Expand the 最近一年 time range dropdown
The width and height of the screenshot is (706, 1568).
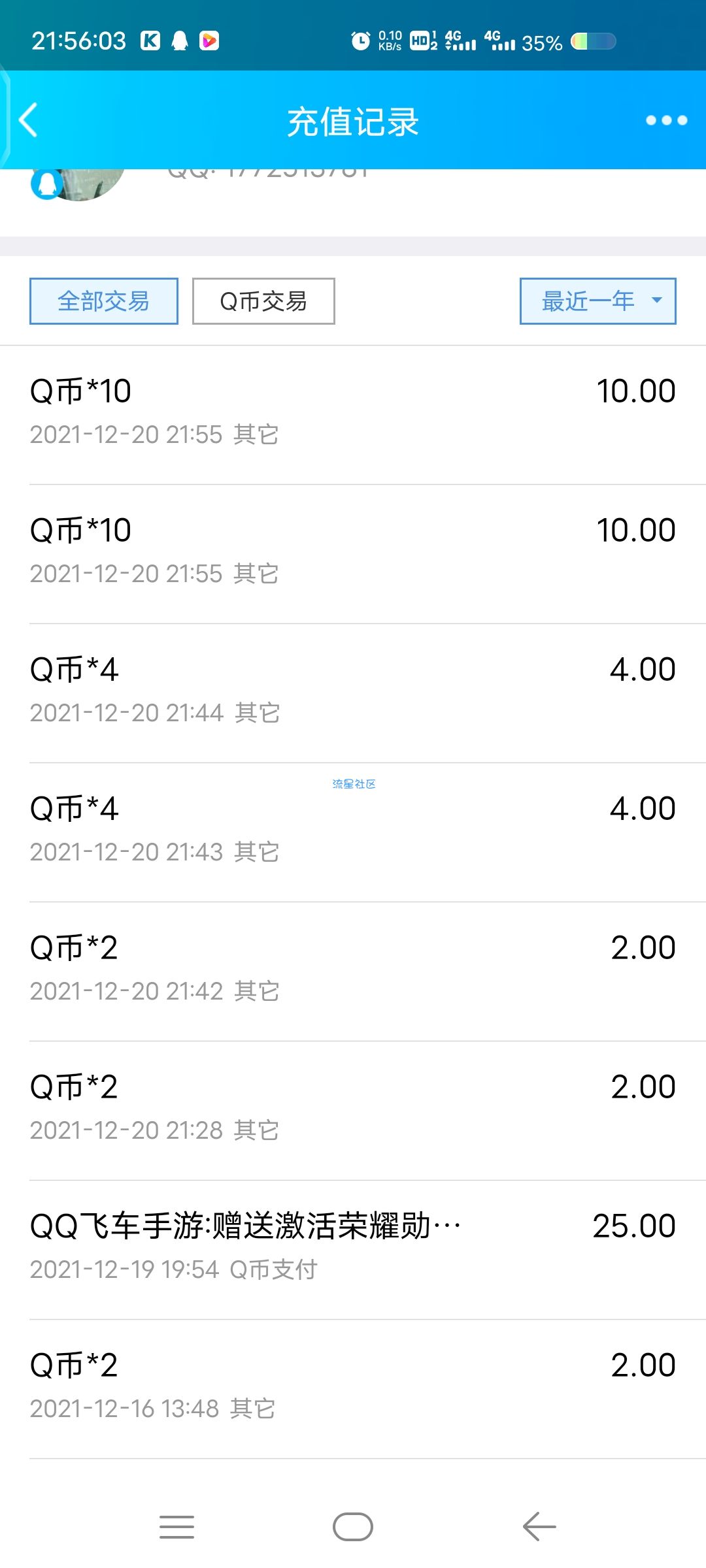(x=597, y=301)
